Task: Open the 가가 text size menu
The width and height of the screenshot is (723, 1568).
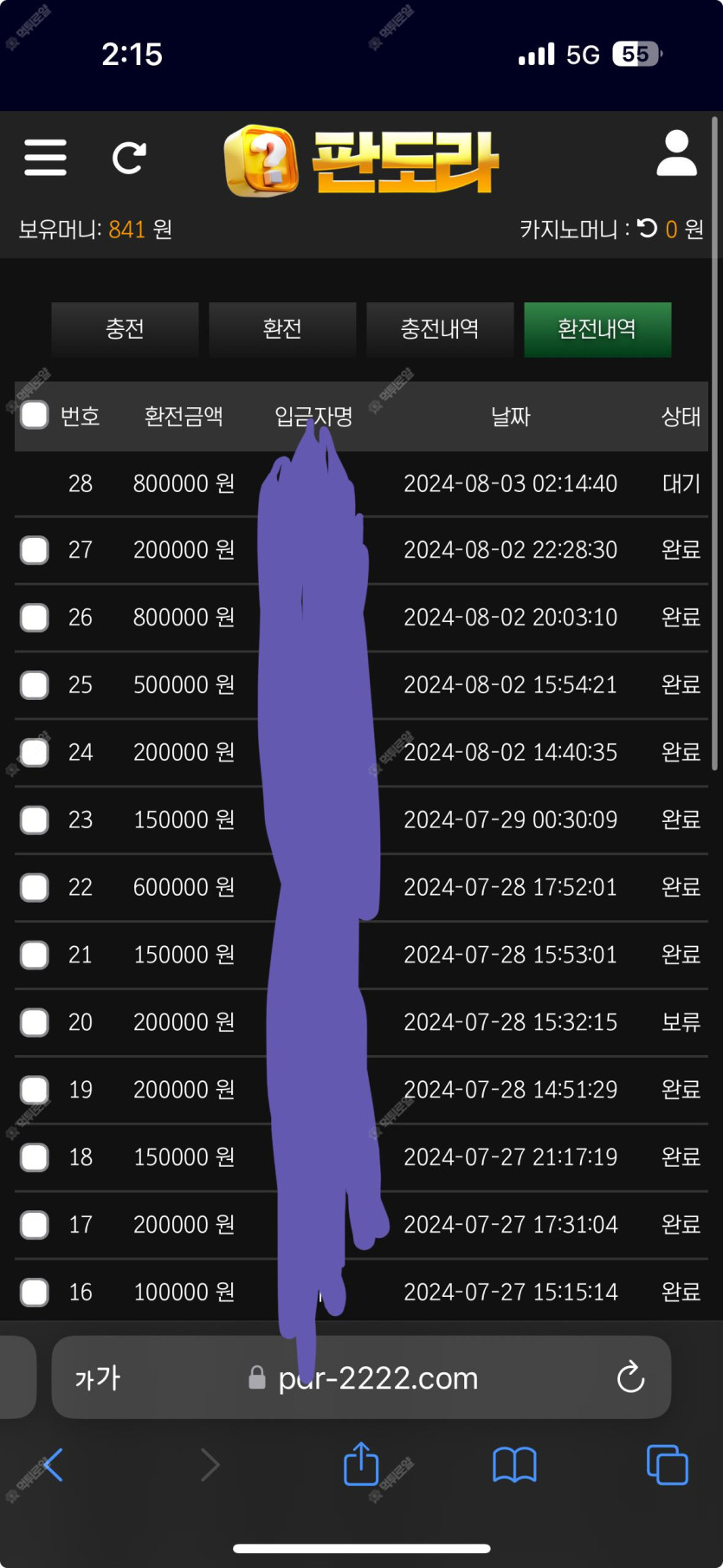Action: (x=97, y=1377)
